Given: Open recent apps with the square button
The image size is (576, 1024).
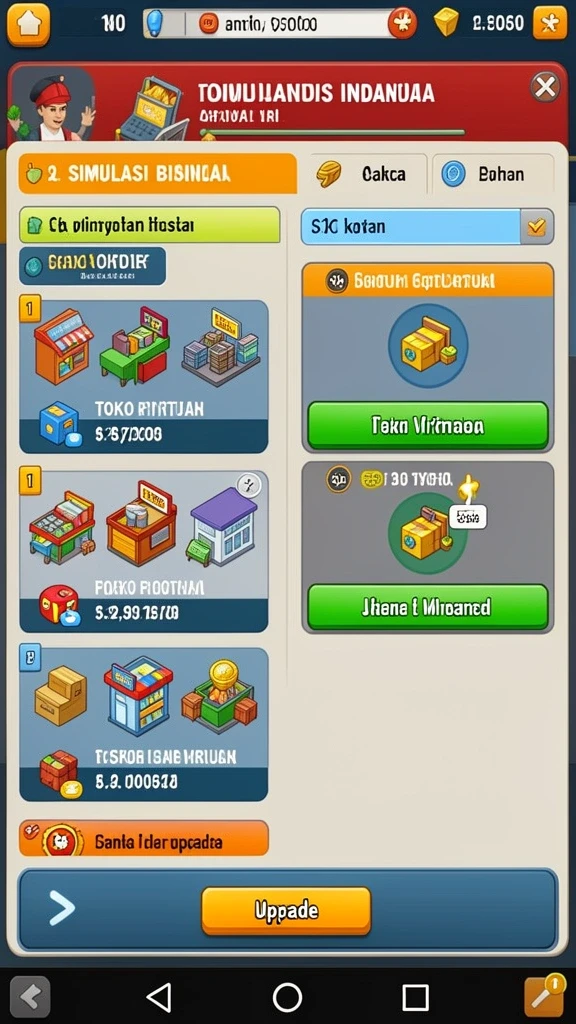Looking at the screenshot, I should pyautogui.click(x=415, y=998).
